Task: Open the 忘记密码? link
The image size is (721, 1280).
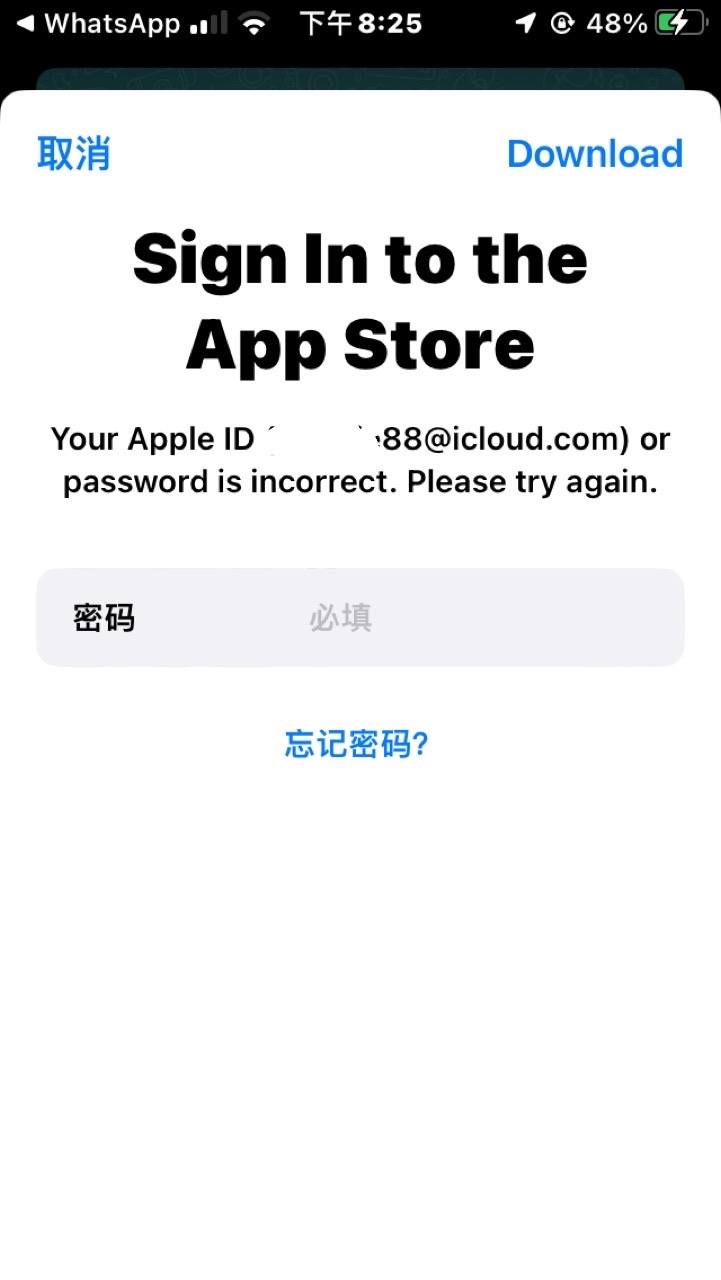Action: pyautogui.click(x=357, y=744)
